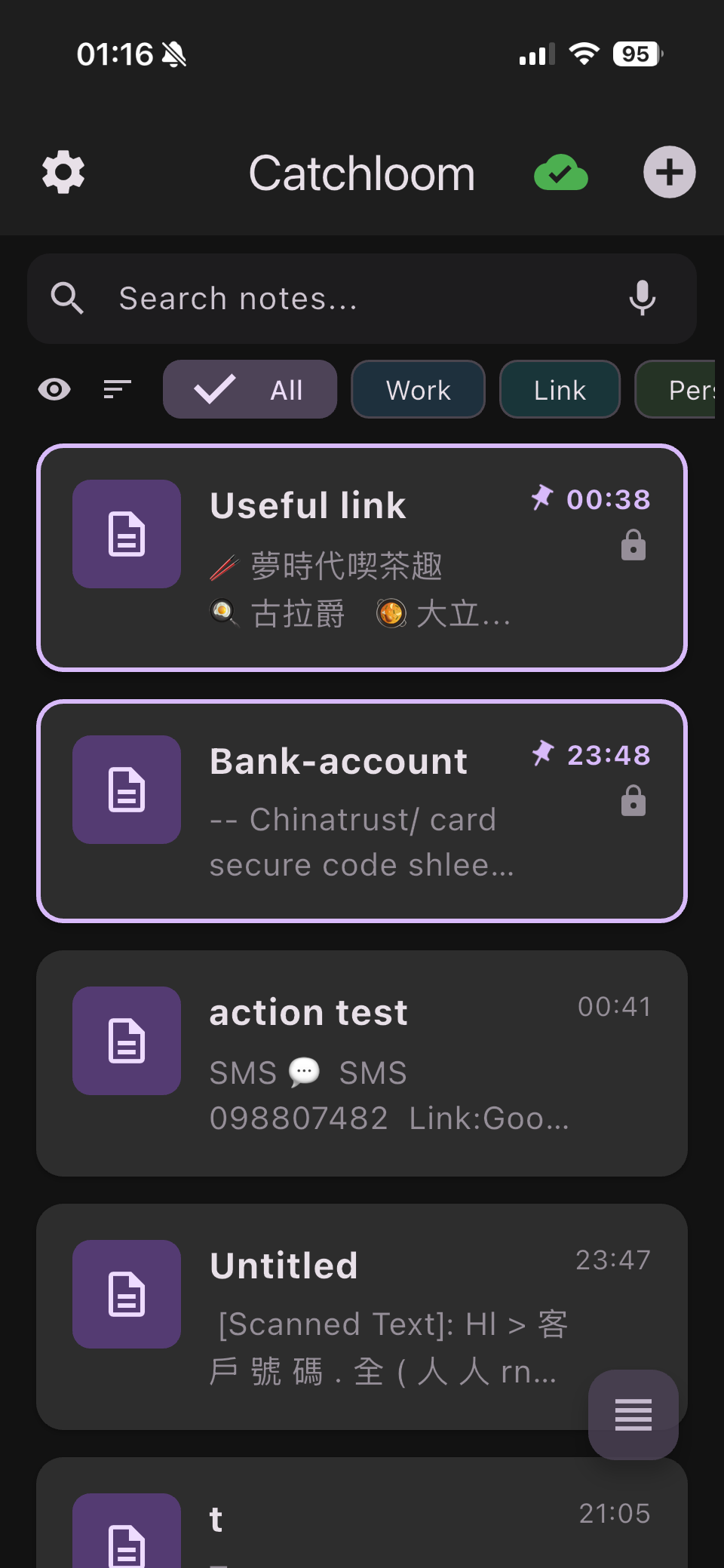Select the Link filter chip
The width and height of the screenshot is (724, 1568).
(x=559, y=389)
